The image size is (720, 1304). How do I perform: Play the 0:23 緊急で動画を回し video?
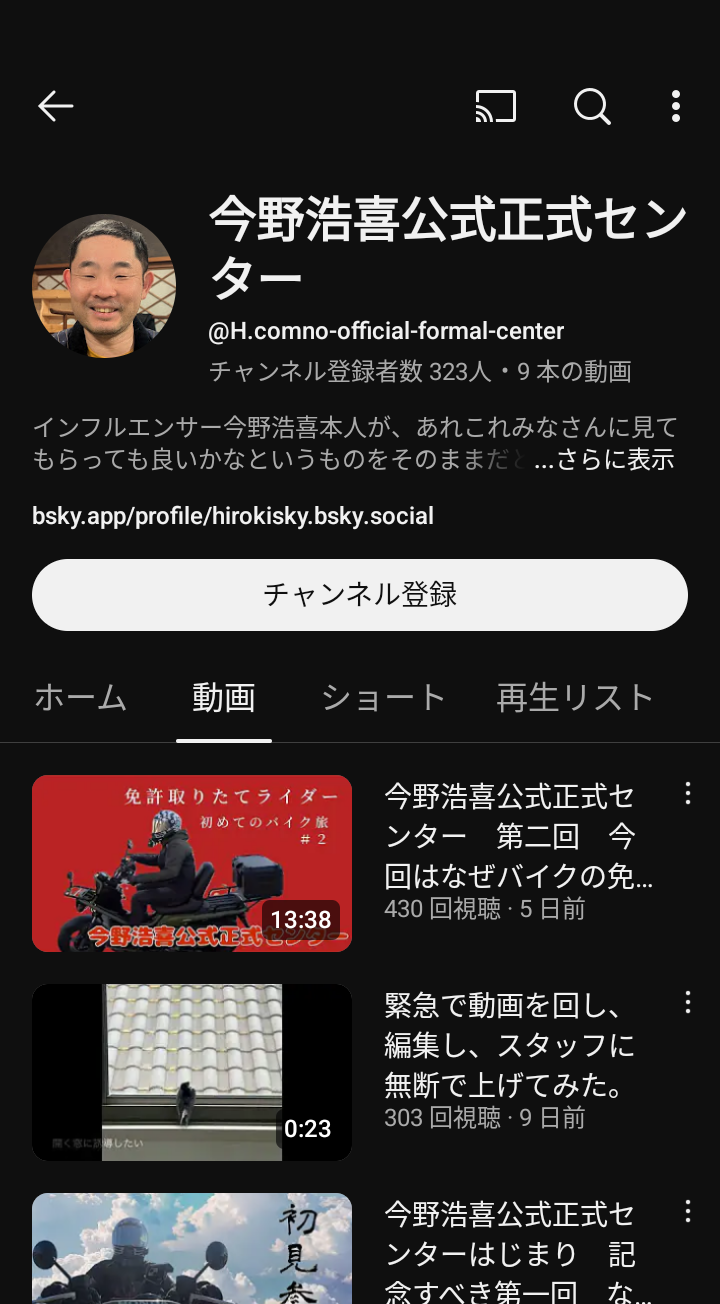[x=192, y=1072]
